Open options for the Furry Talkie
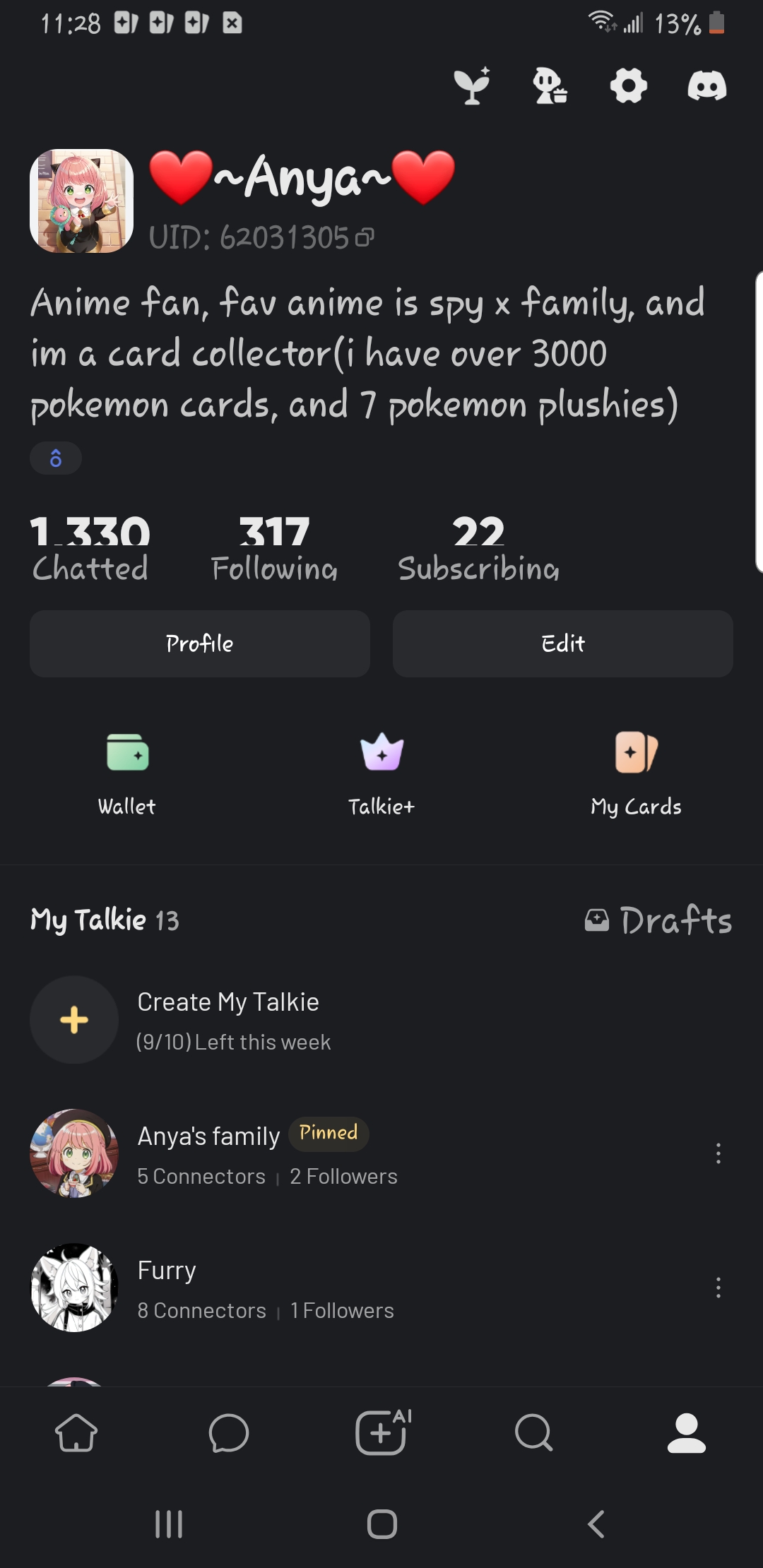 pyautogui.click(x=718, y=1288)
